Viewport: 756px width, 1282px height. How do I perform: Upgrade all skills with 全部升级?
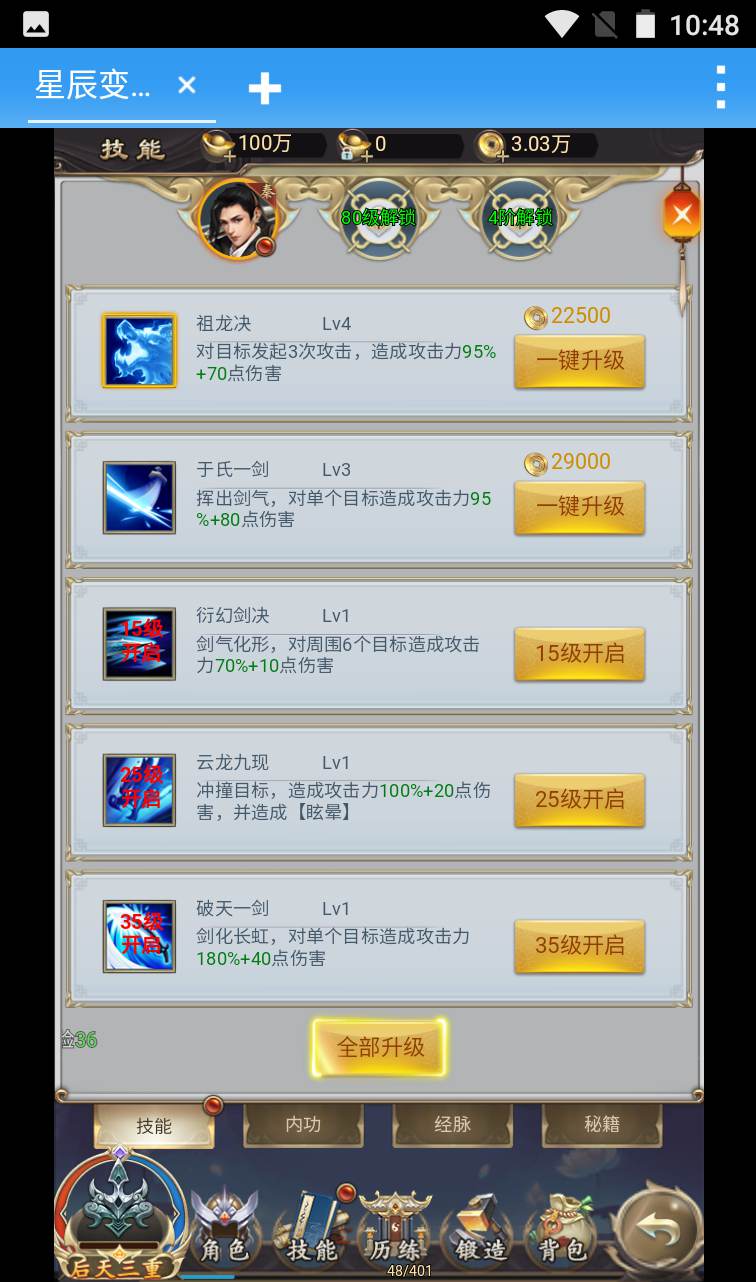[380, 1047]
